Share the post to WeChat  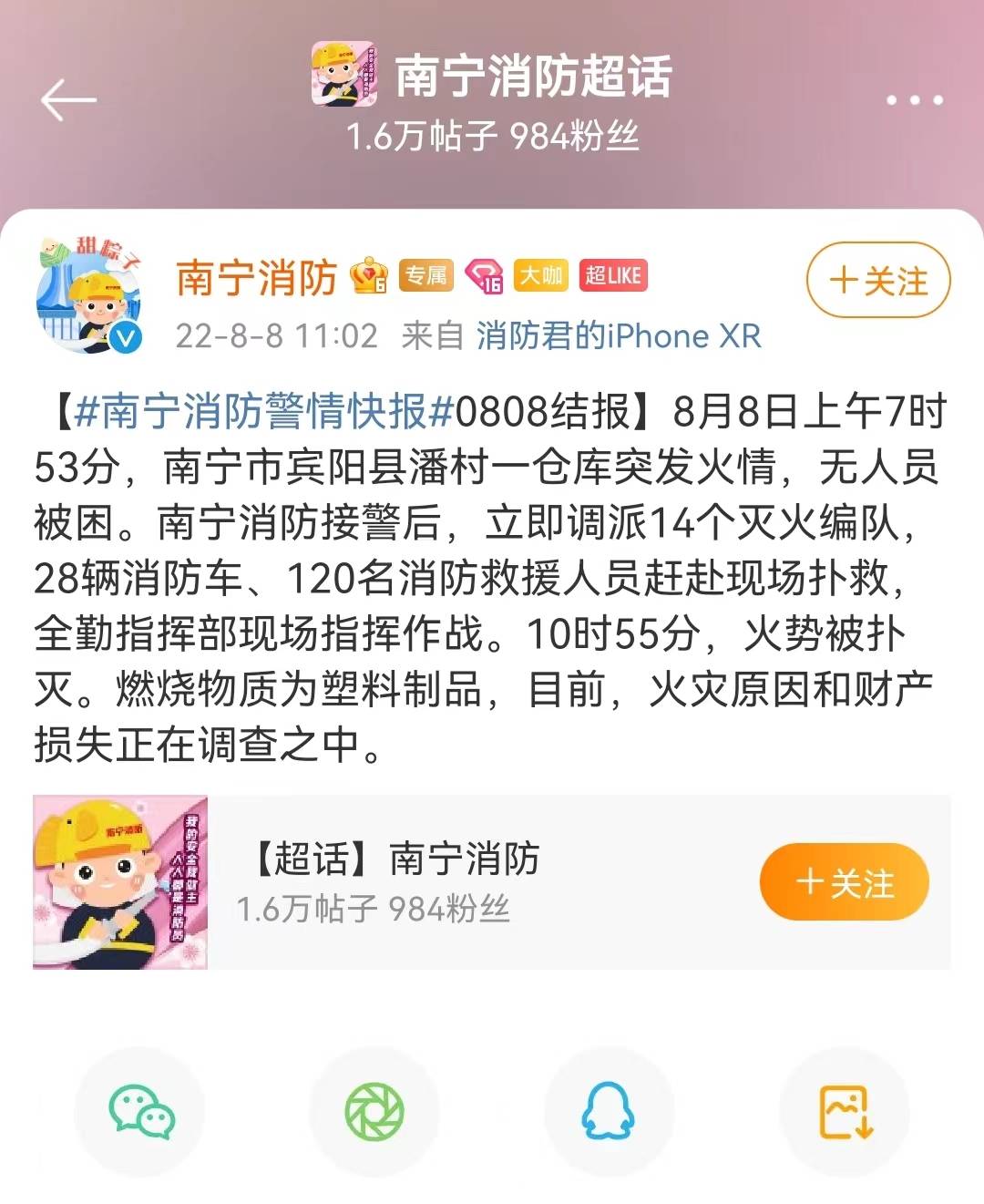(141, 1112)
